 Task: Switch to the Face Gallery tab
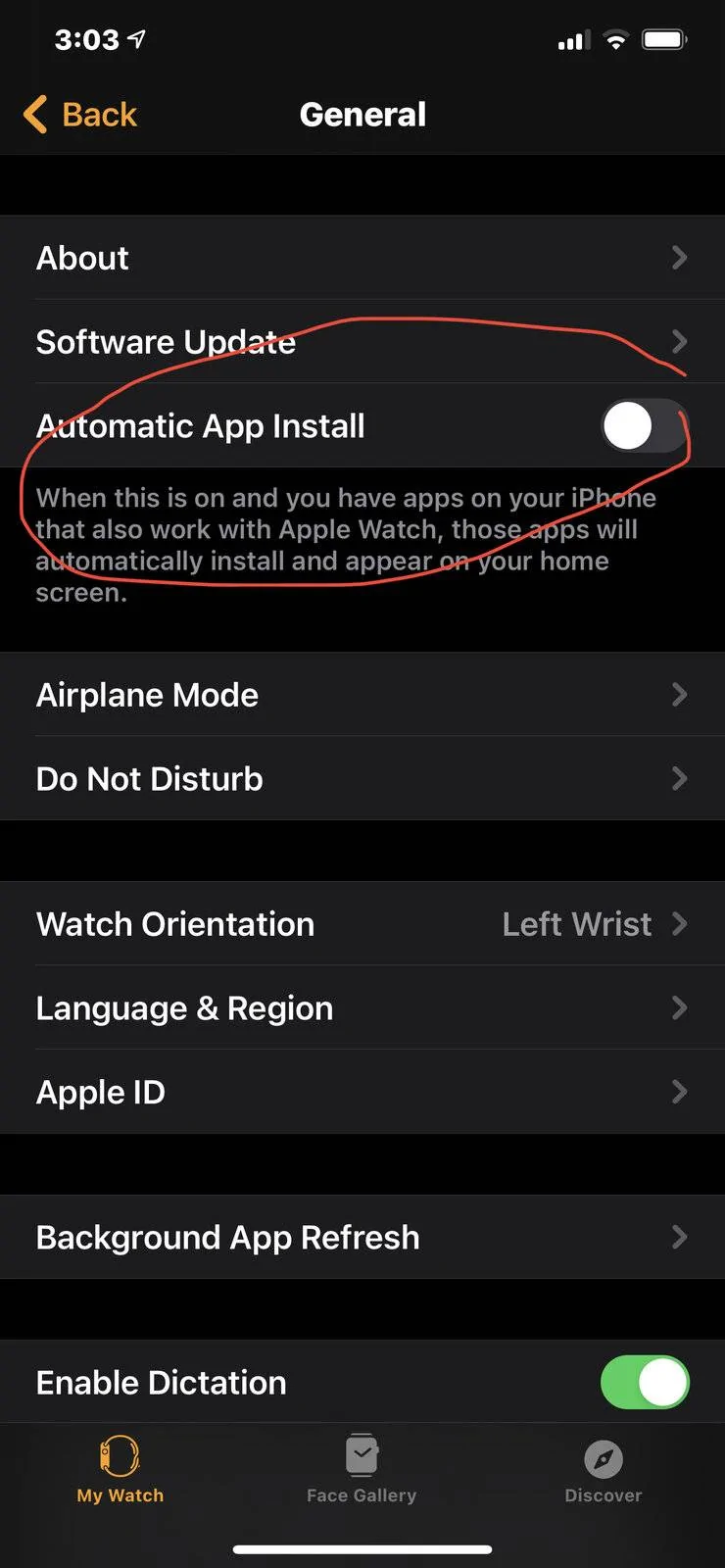click(362, 1469)
